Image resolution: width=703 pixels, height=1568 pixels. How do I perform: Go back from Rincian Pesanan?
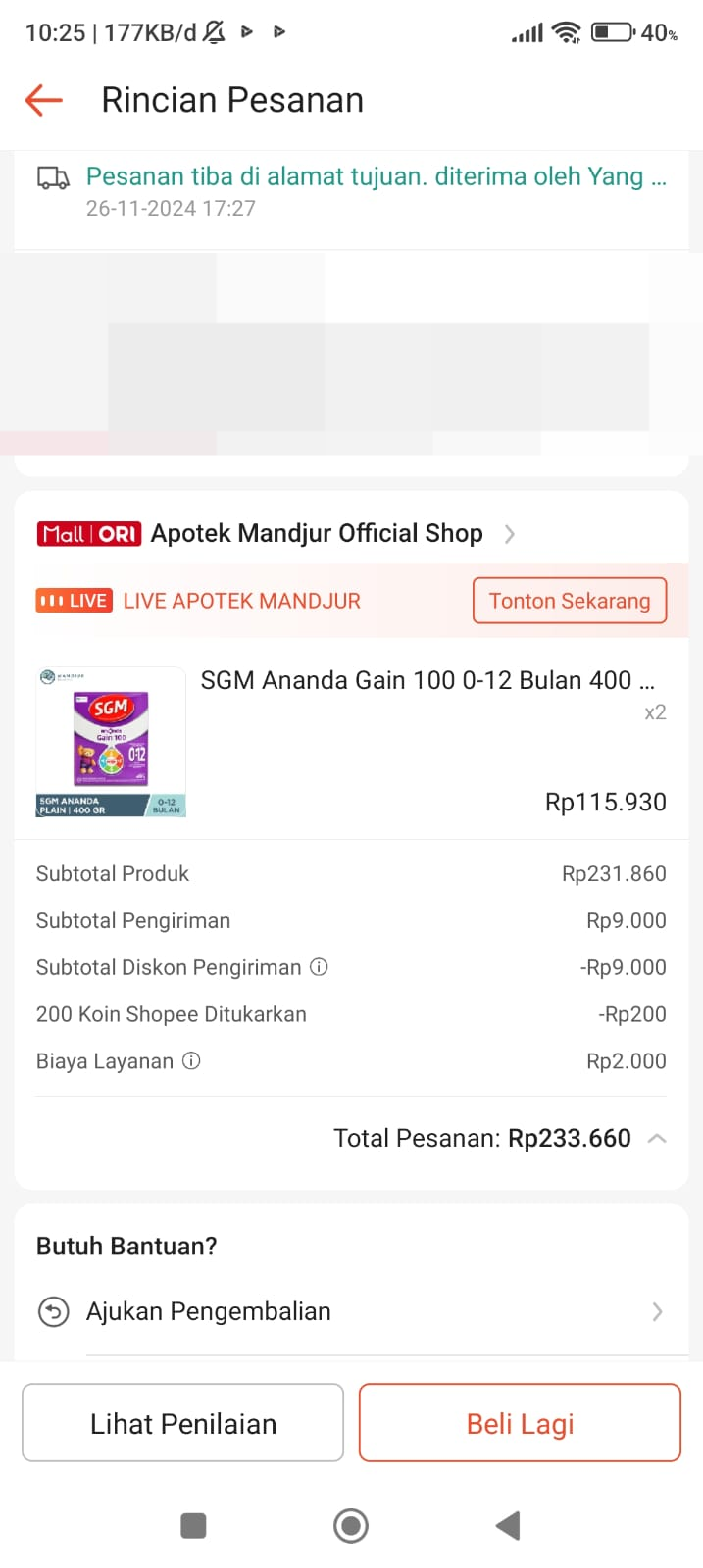pos(44,100)
